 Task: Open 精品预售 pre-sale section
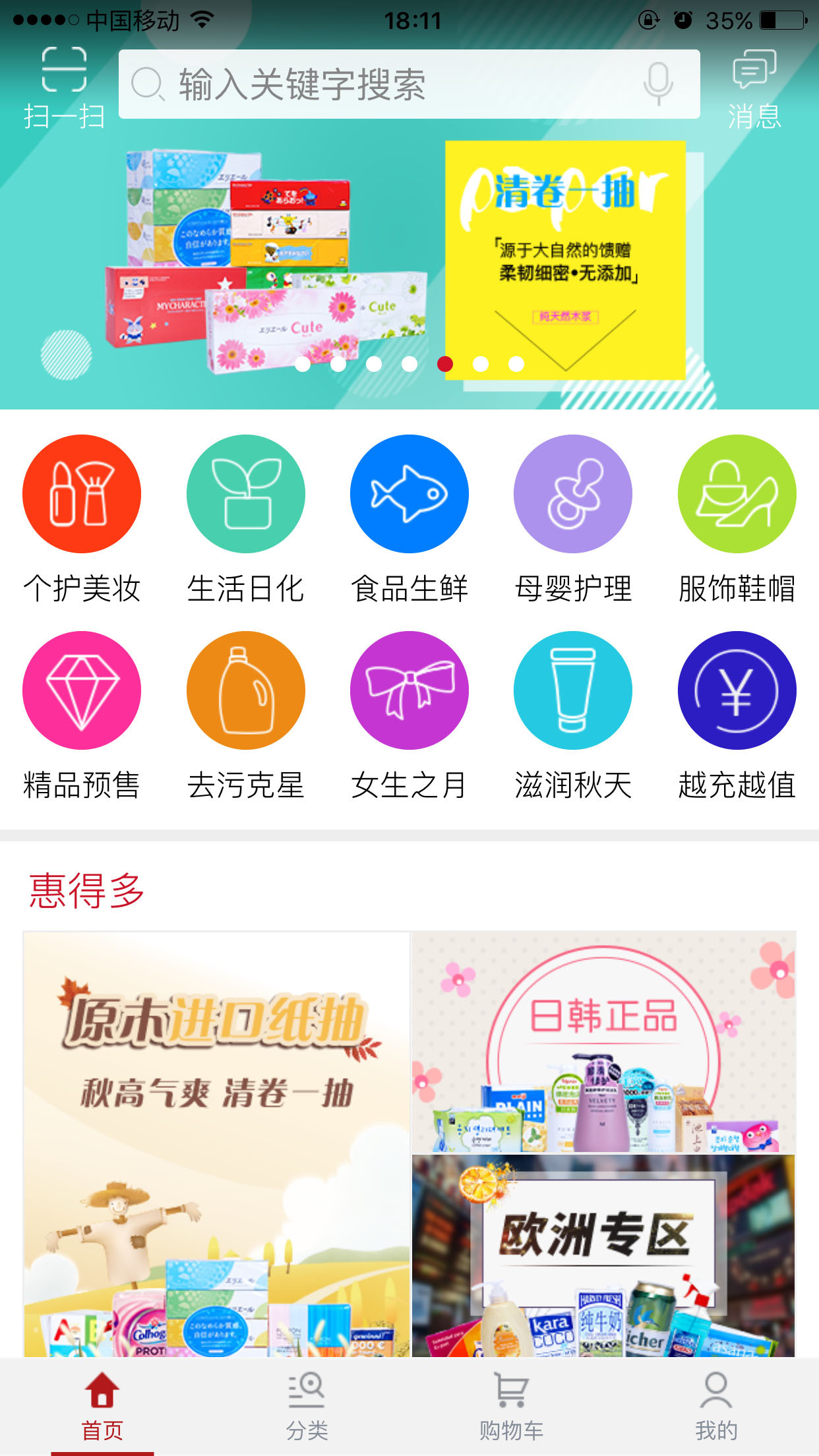(x=82, y=714)
